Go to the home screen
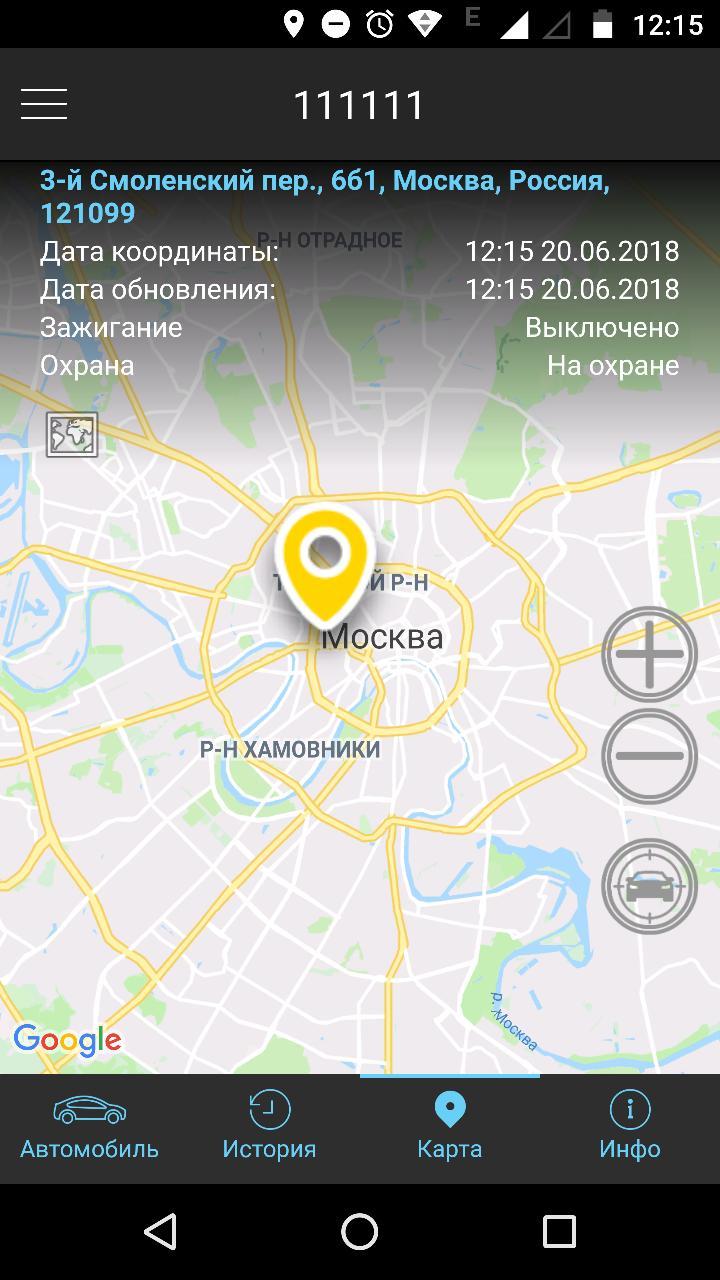 [x=360, y=1232]
